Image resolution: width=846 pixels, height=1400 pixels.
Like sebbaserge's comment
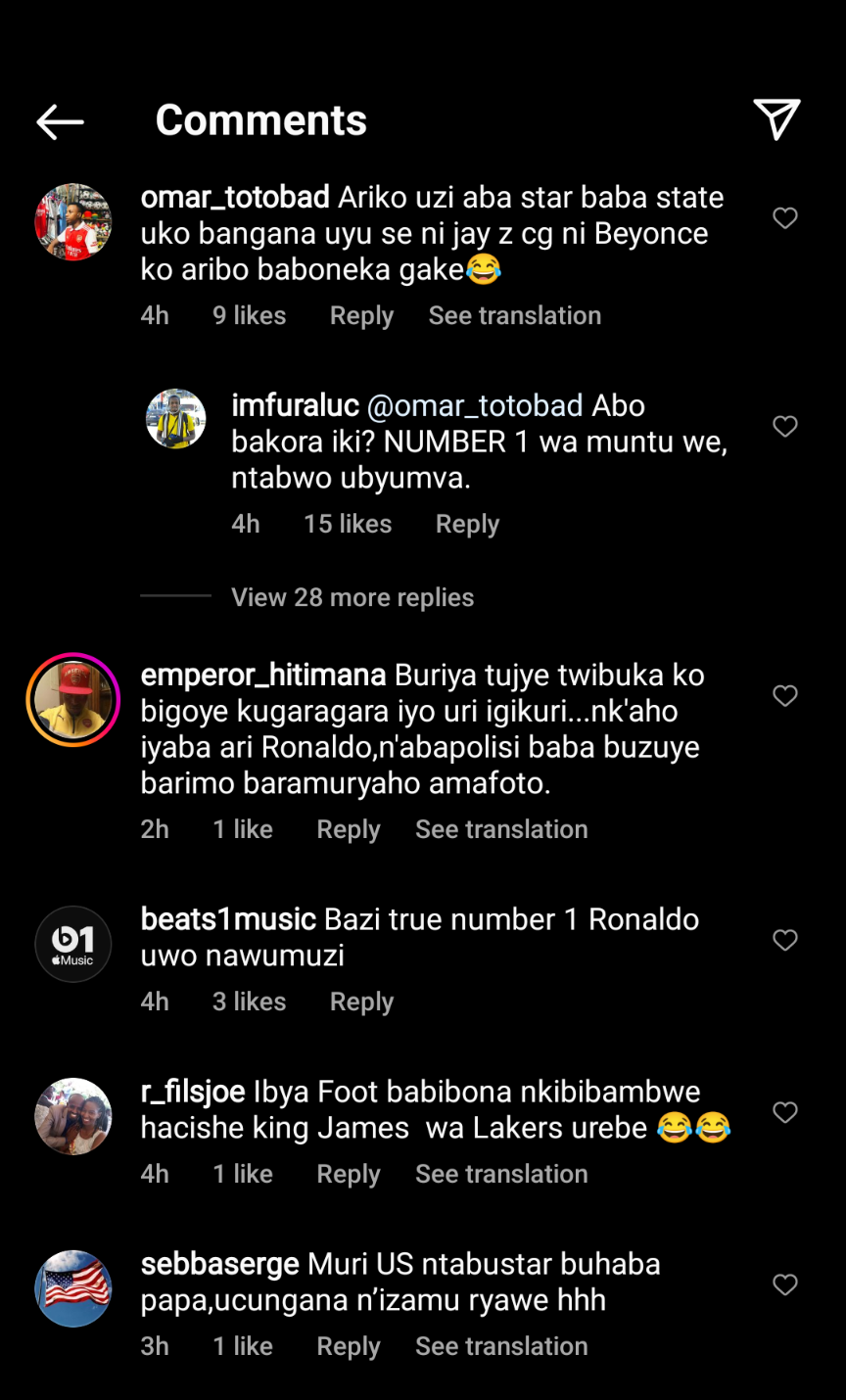pos(785,1284)
